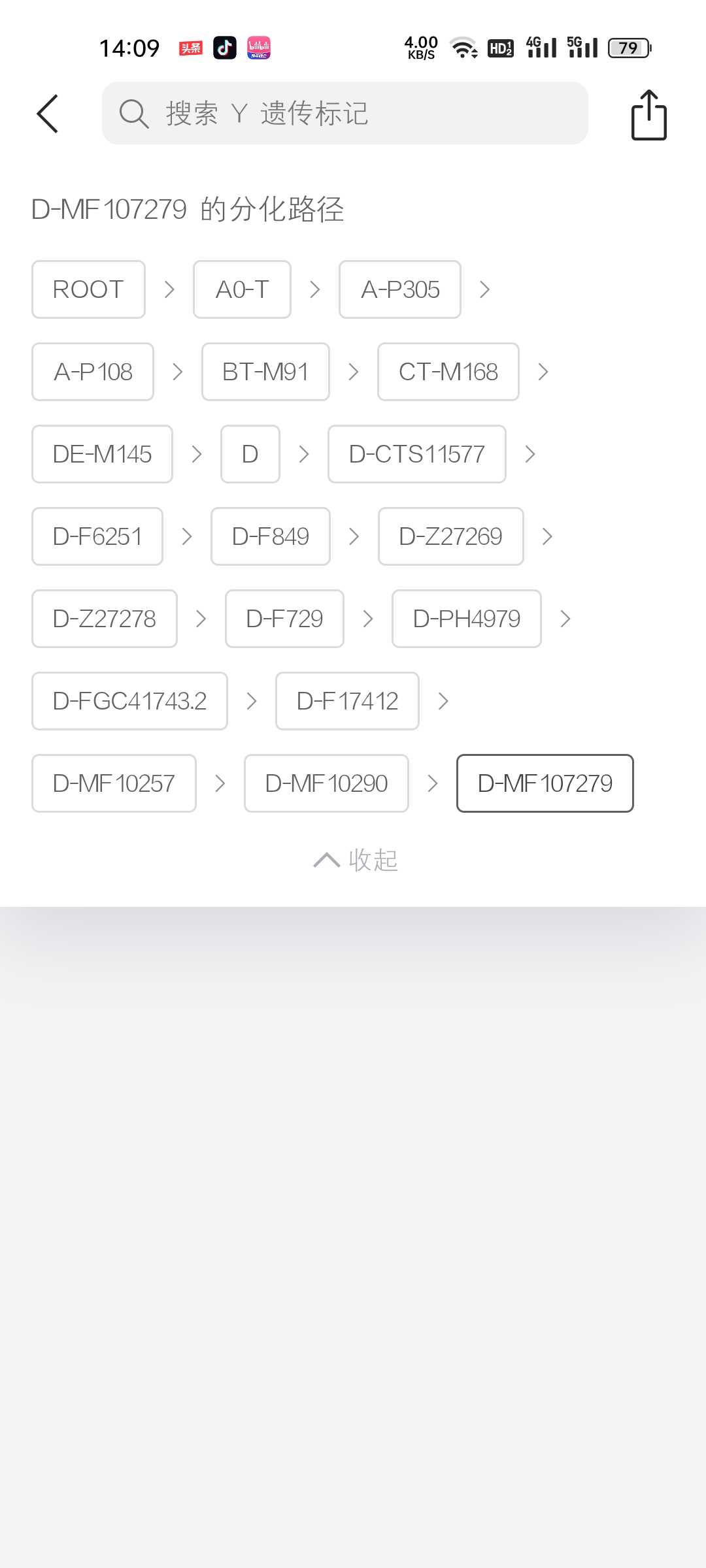Open the highlighted D-MF107279 chip
The height and width of the screenshot is (1568, 706).
click(545, 783)
